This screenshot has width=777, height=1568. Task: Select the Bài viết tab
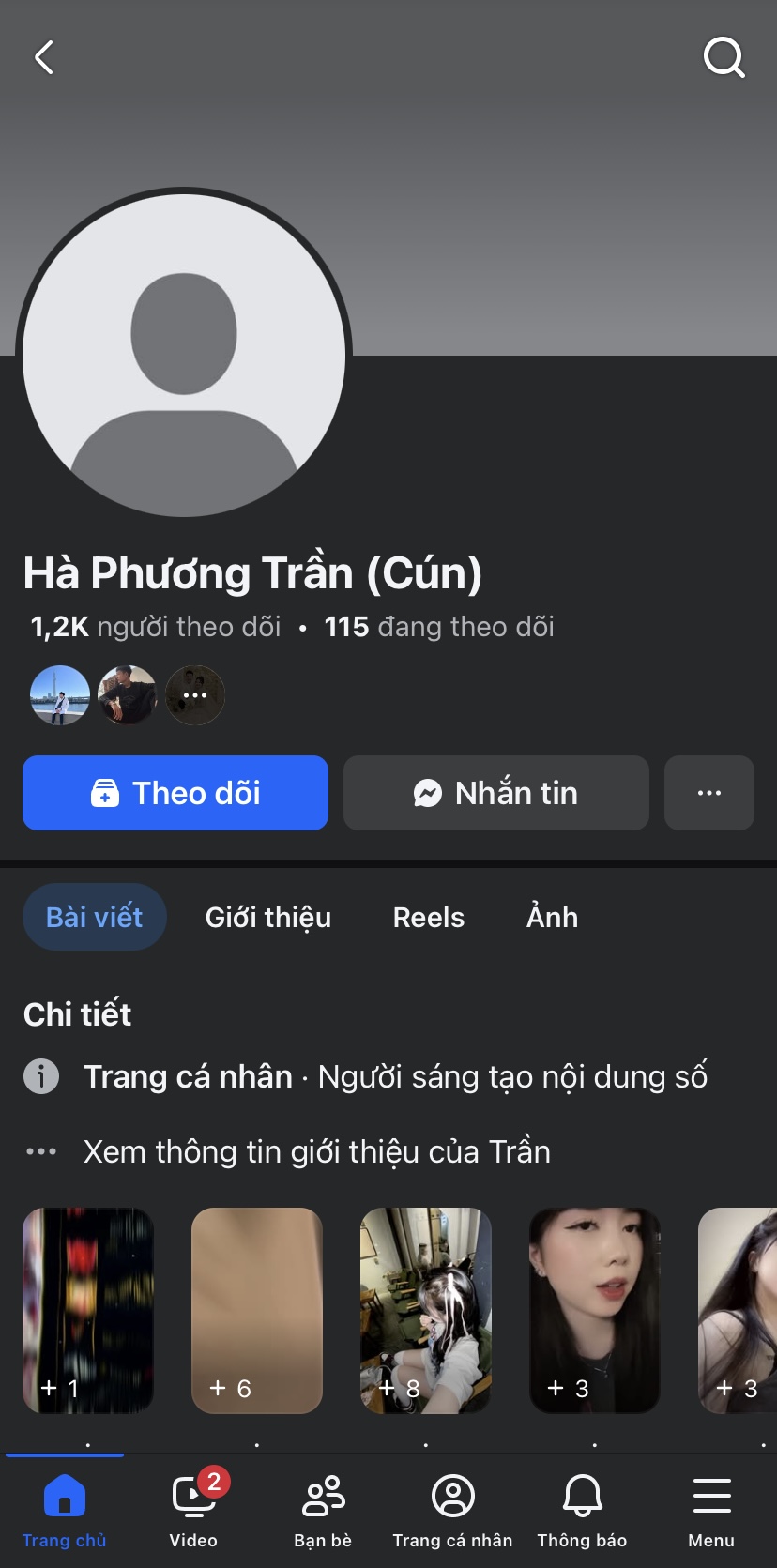(95, 917)
